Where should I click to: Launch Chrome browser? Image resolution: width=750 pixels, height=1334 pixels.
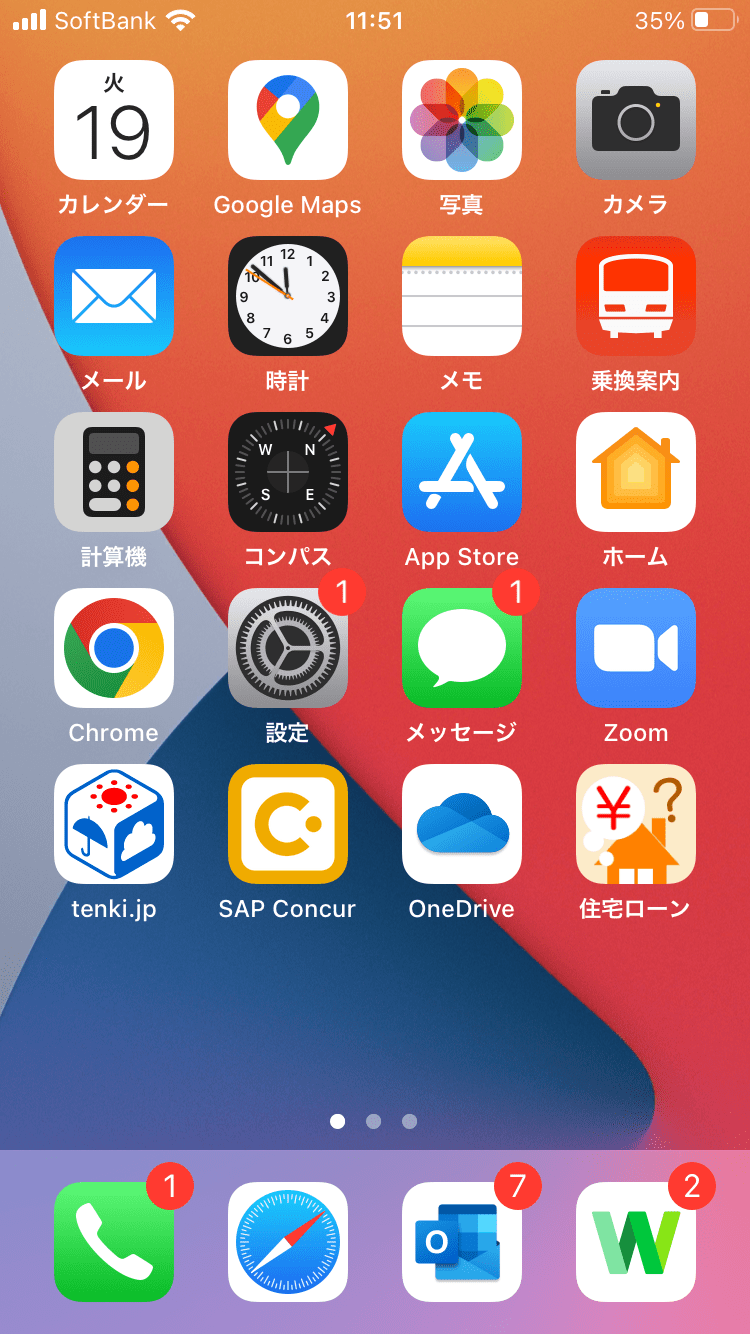tap(114, 648)
